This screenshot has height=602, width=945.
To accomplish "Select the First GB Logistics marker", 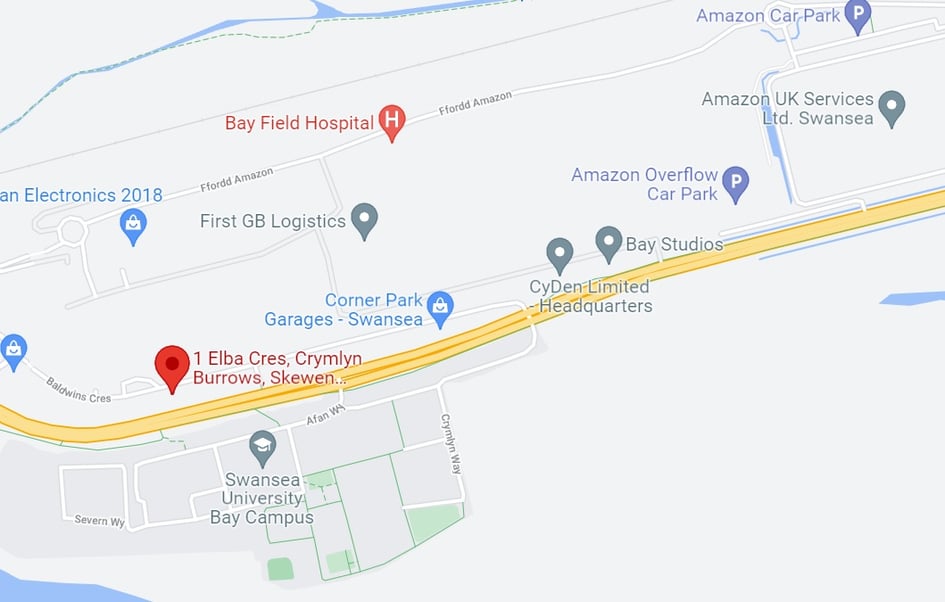I will [366, 219].
